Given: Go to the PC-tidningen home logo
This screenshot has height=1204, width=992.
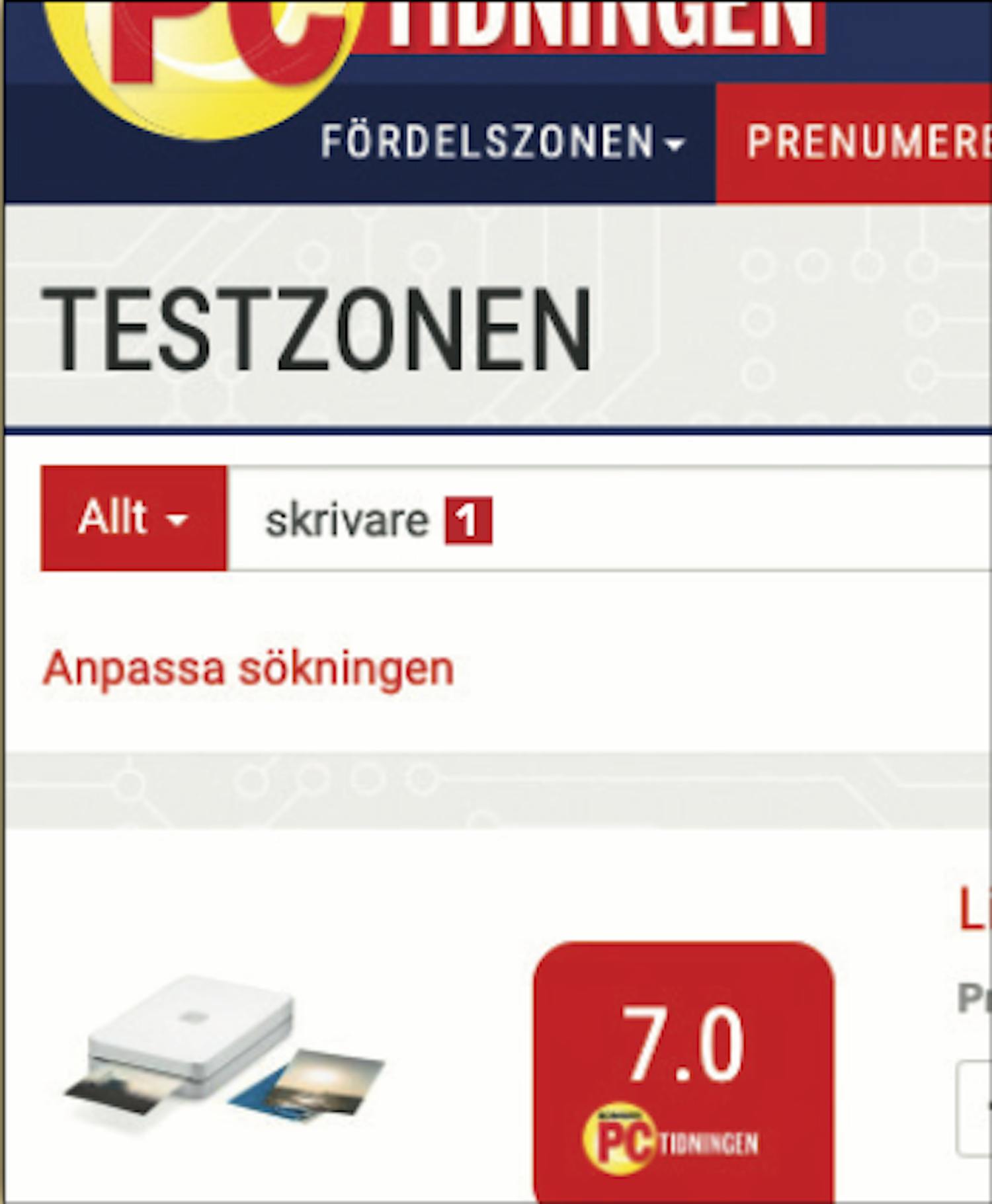Looking at the screenshot, I should (x=212, y=53).
